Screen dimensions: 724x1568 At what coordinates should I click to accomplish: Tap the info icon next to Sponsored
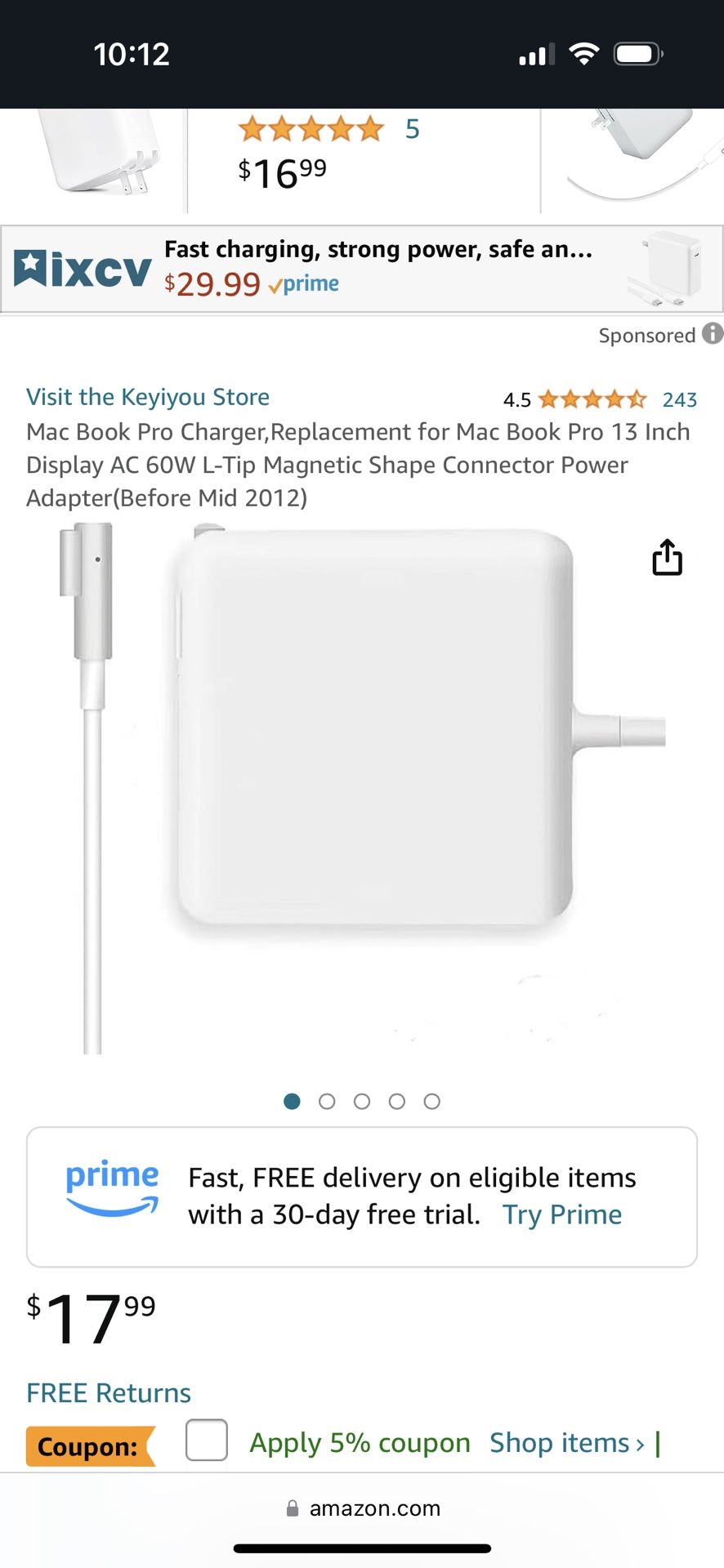(x=710, y=335)
